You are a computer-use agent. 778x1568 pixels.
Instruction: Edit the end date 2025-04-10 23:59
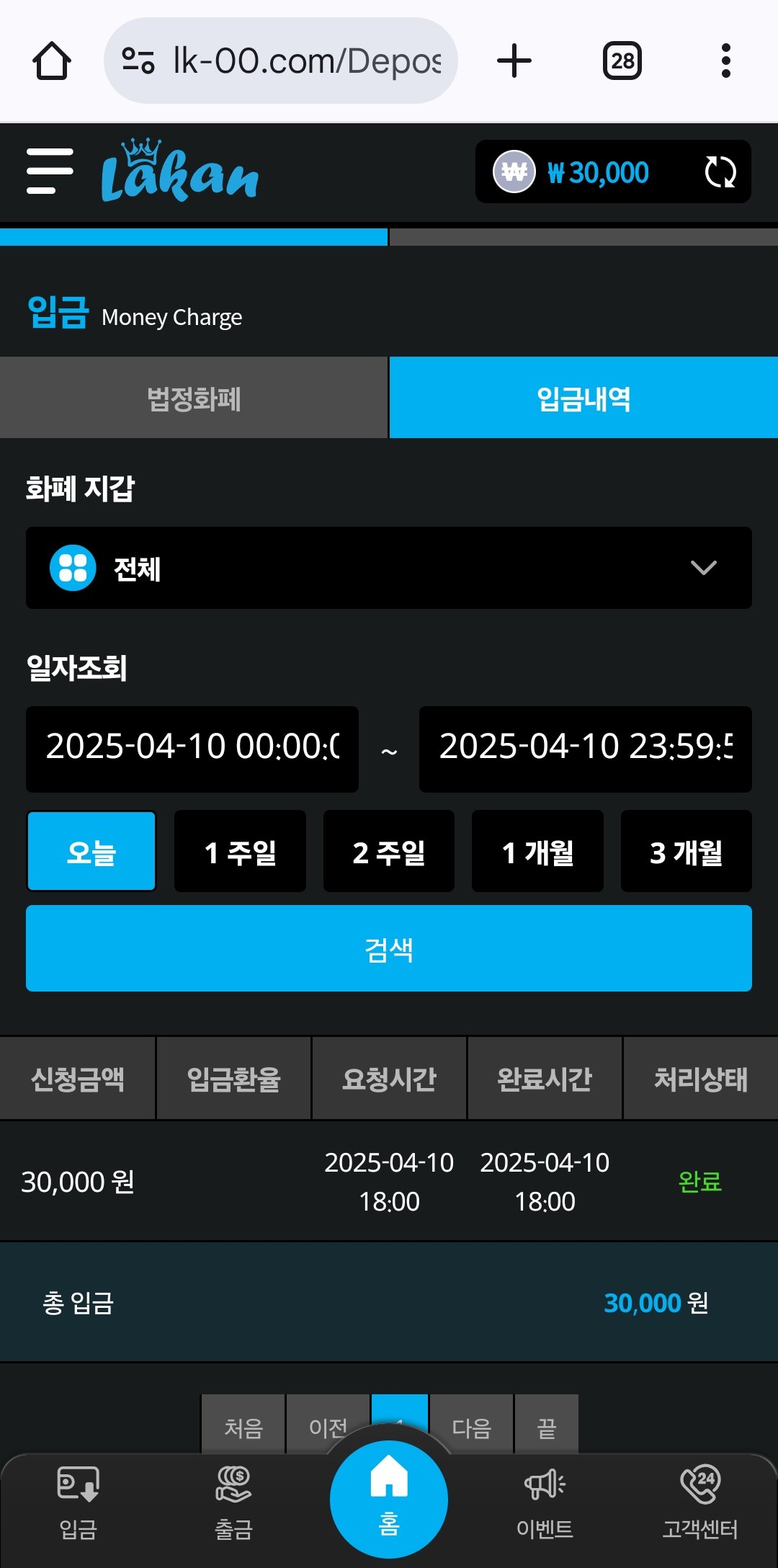(x=585, y=749)
